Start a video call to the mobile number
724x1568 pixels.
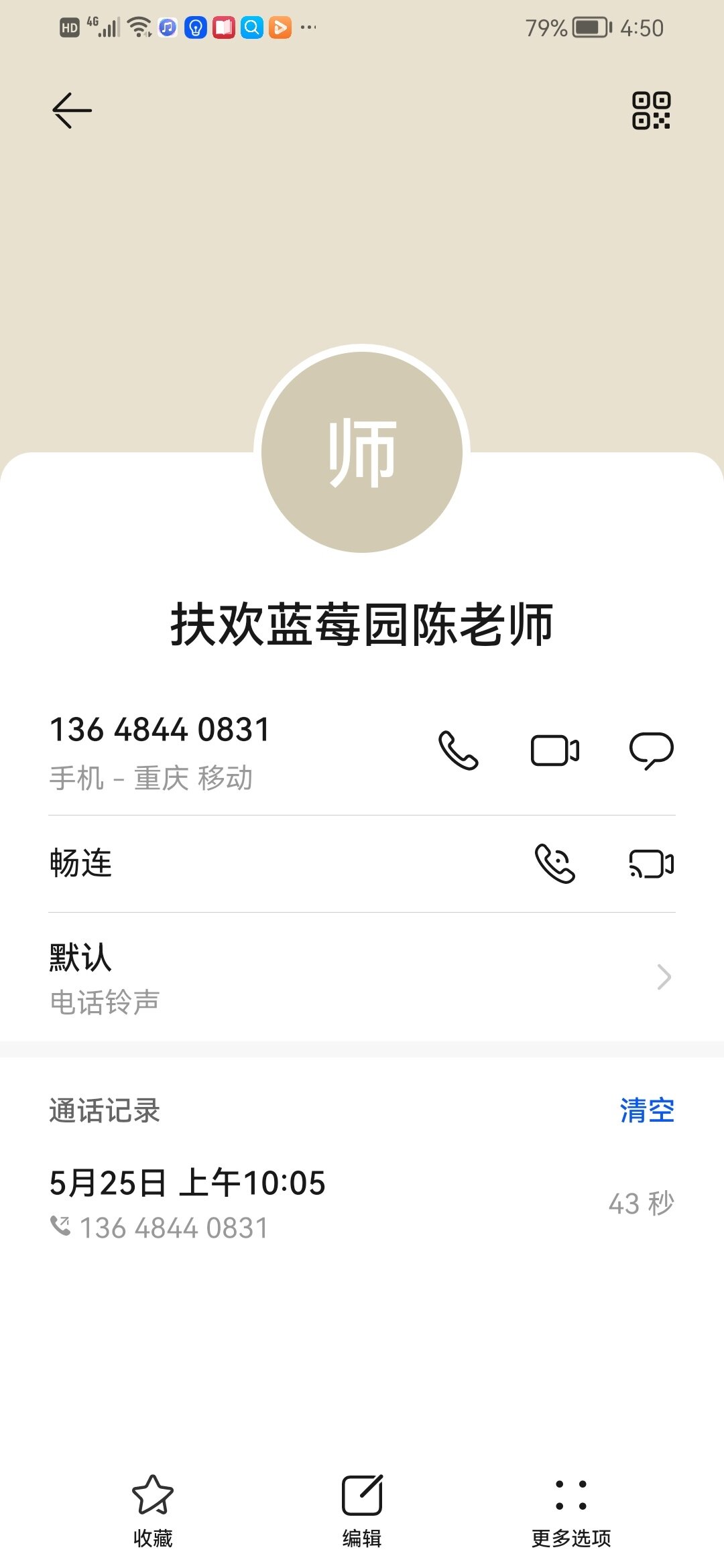(555, 750)
